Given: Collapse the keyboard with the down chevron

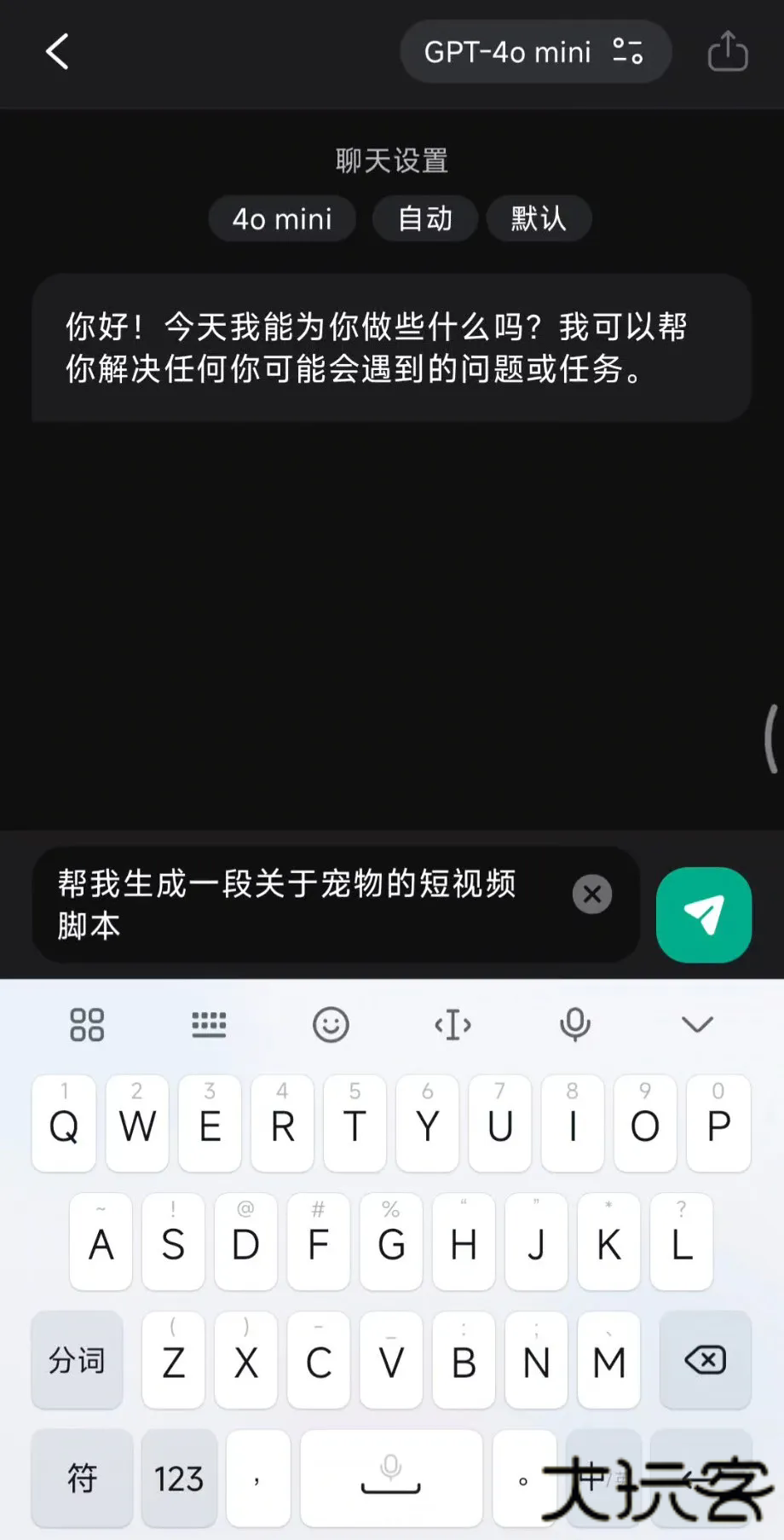Looking at the screenshot, I should tap(697, 1024).
